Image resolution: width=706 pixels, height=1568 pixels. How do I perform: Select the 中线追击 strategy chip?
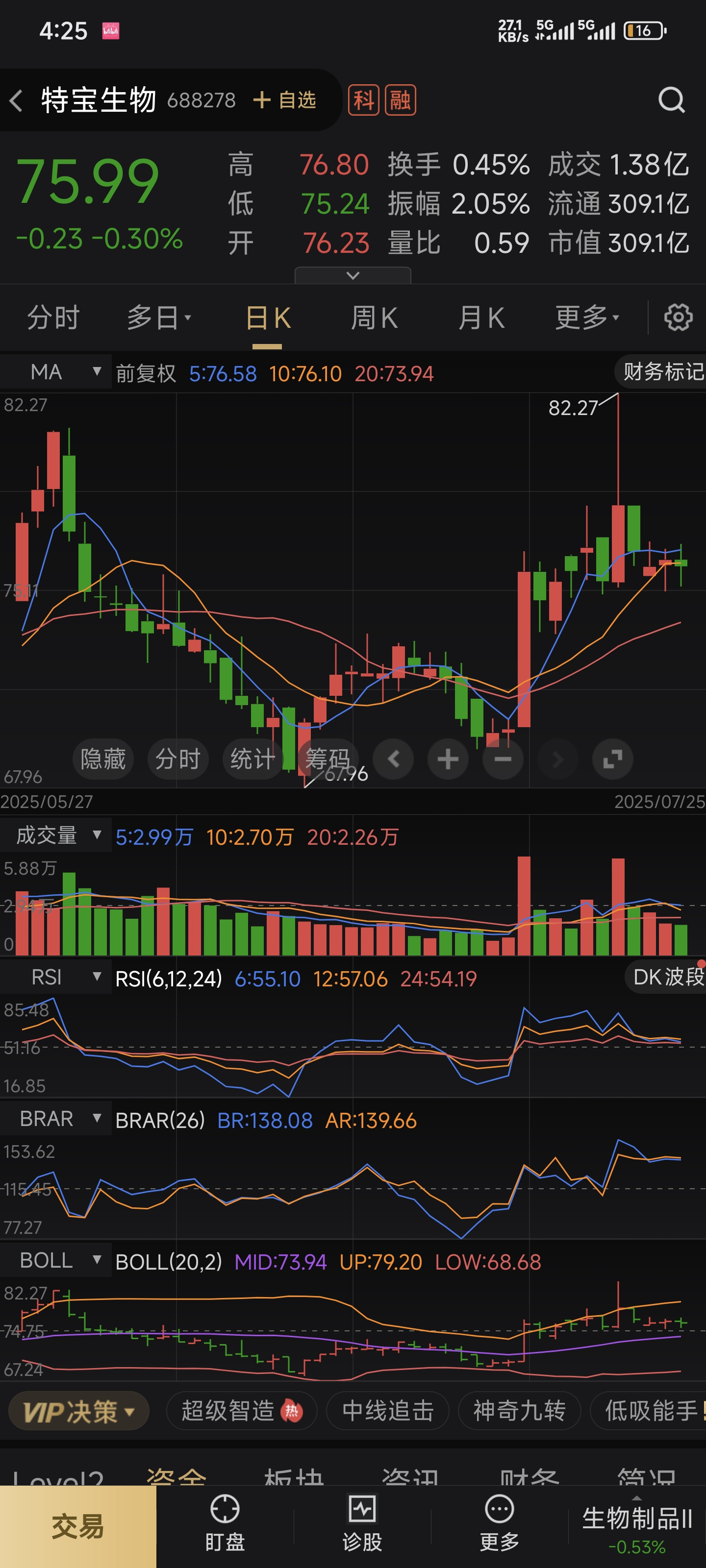(387, 1410)
